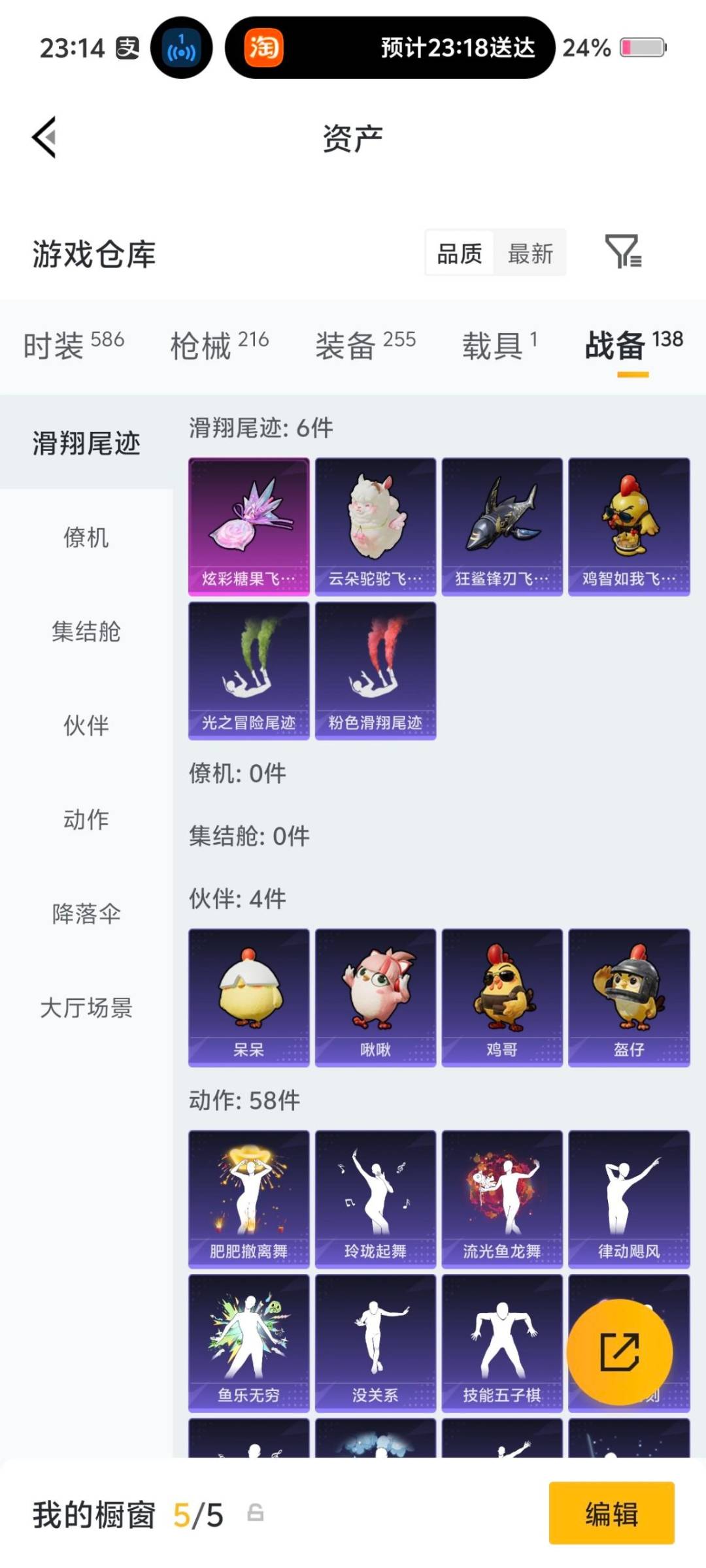Screen dimensions: 706x1568
Task: Switch sorting to 品质
Action: coord(460,253)
